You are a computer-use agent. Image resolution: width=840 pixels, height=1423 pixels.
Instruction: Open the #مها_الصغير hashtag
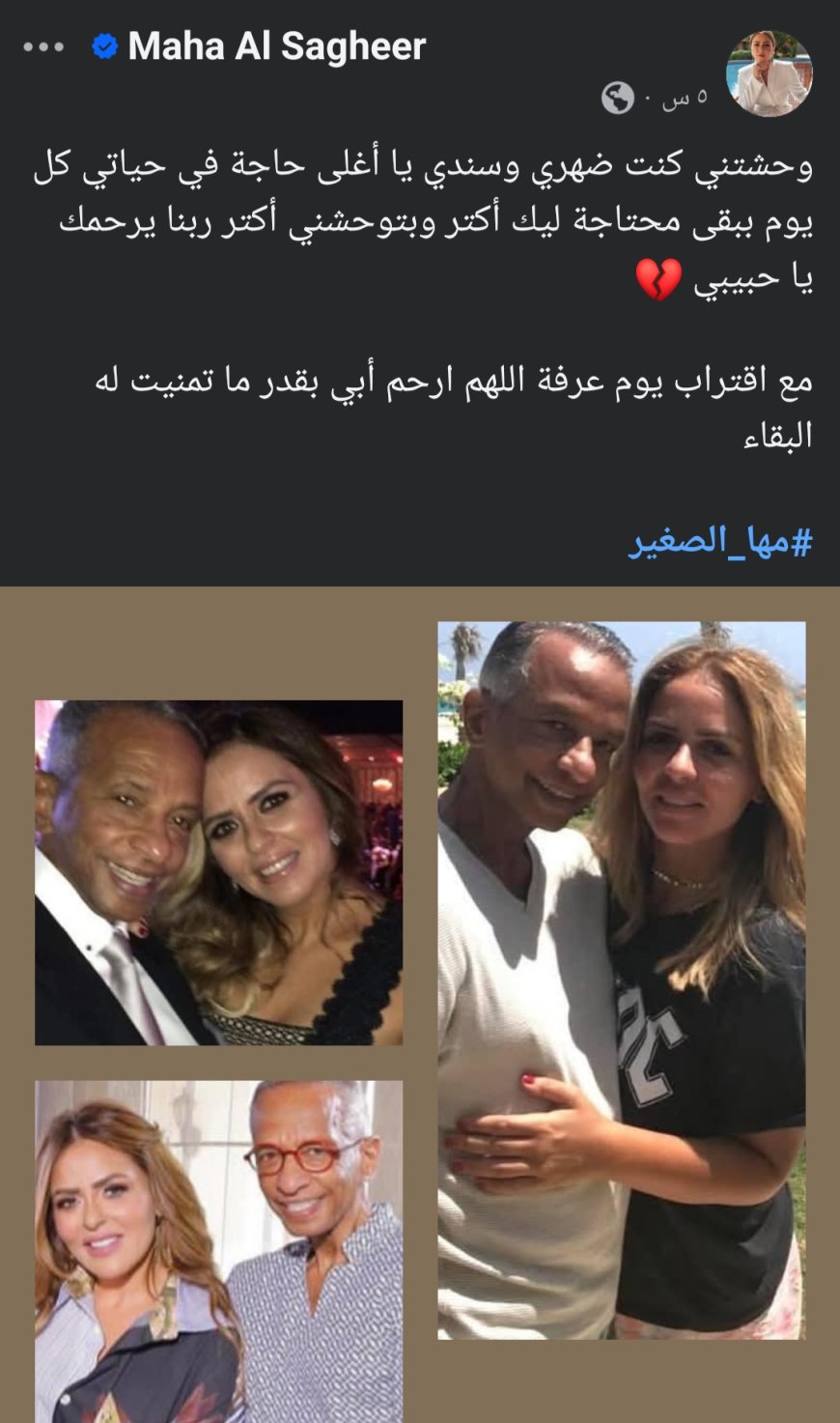coord(720,541)
